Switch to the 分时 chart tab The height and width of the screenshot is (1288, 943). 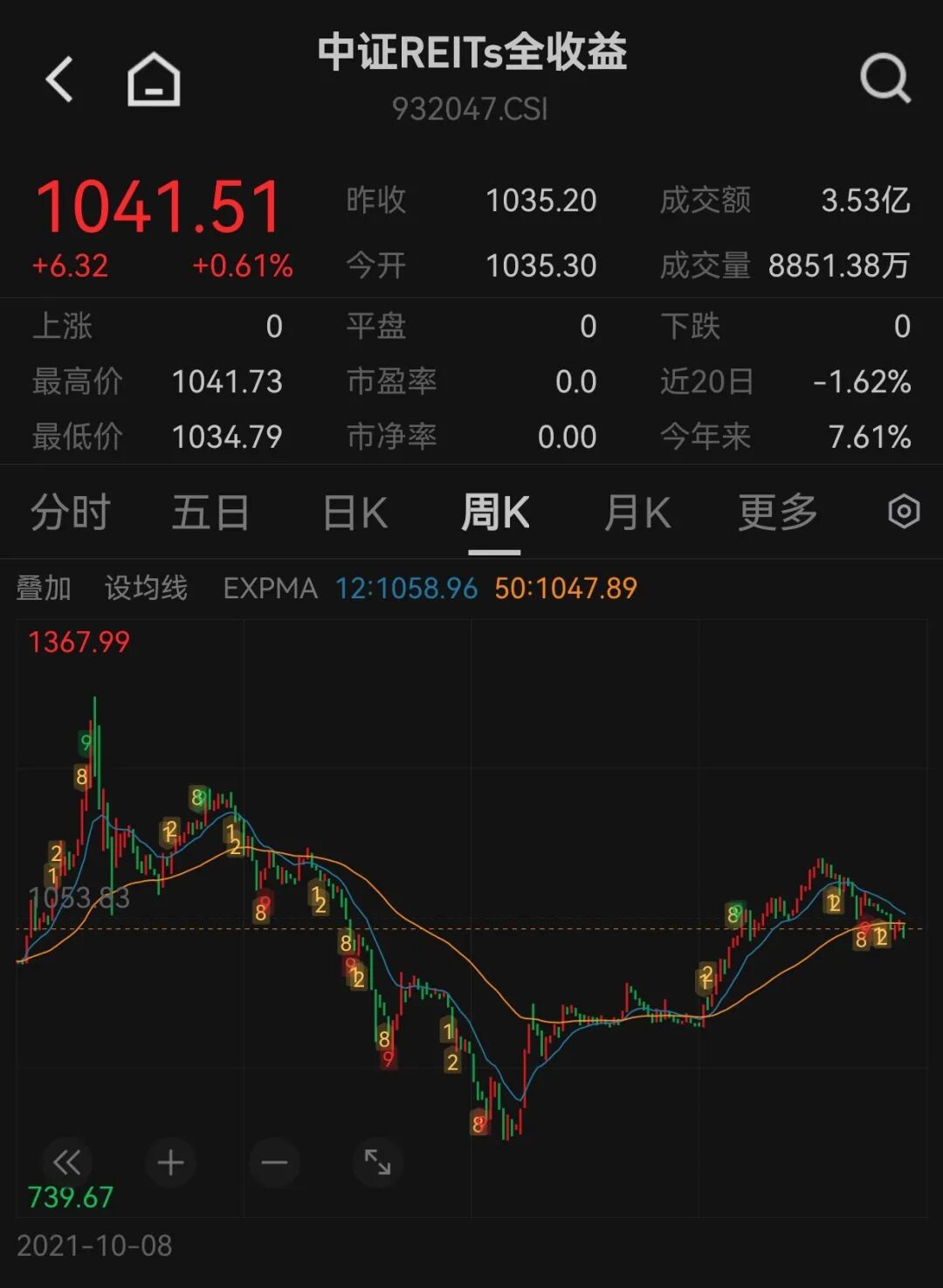coord(71,513)
